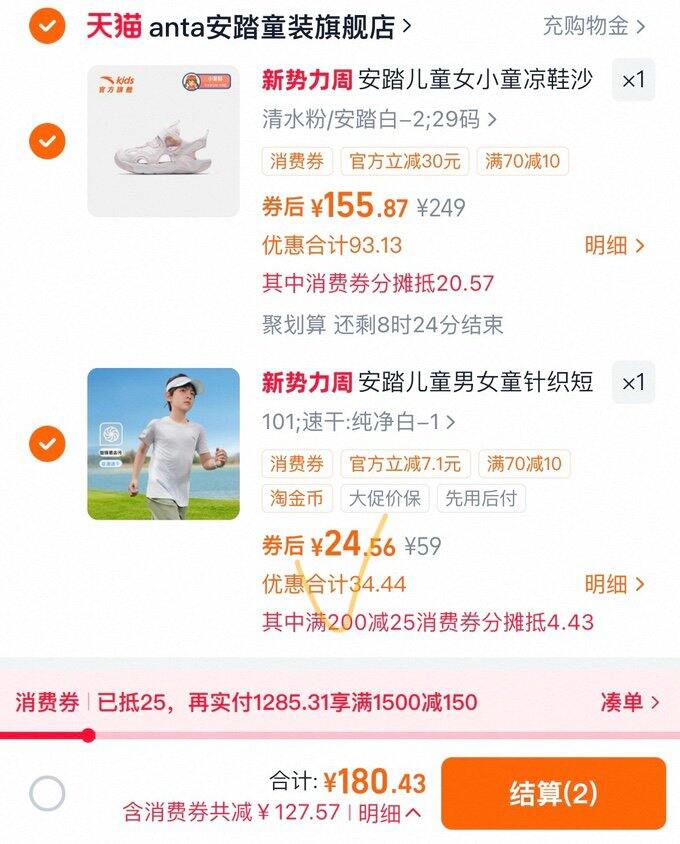680x844 pixels.
Task: Uncheck the anta安踏童装旗舰店 store checkbox
Action: pyautogui.click(x=46, y=26)
